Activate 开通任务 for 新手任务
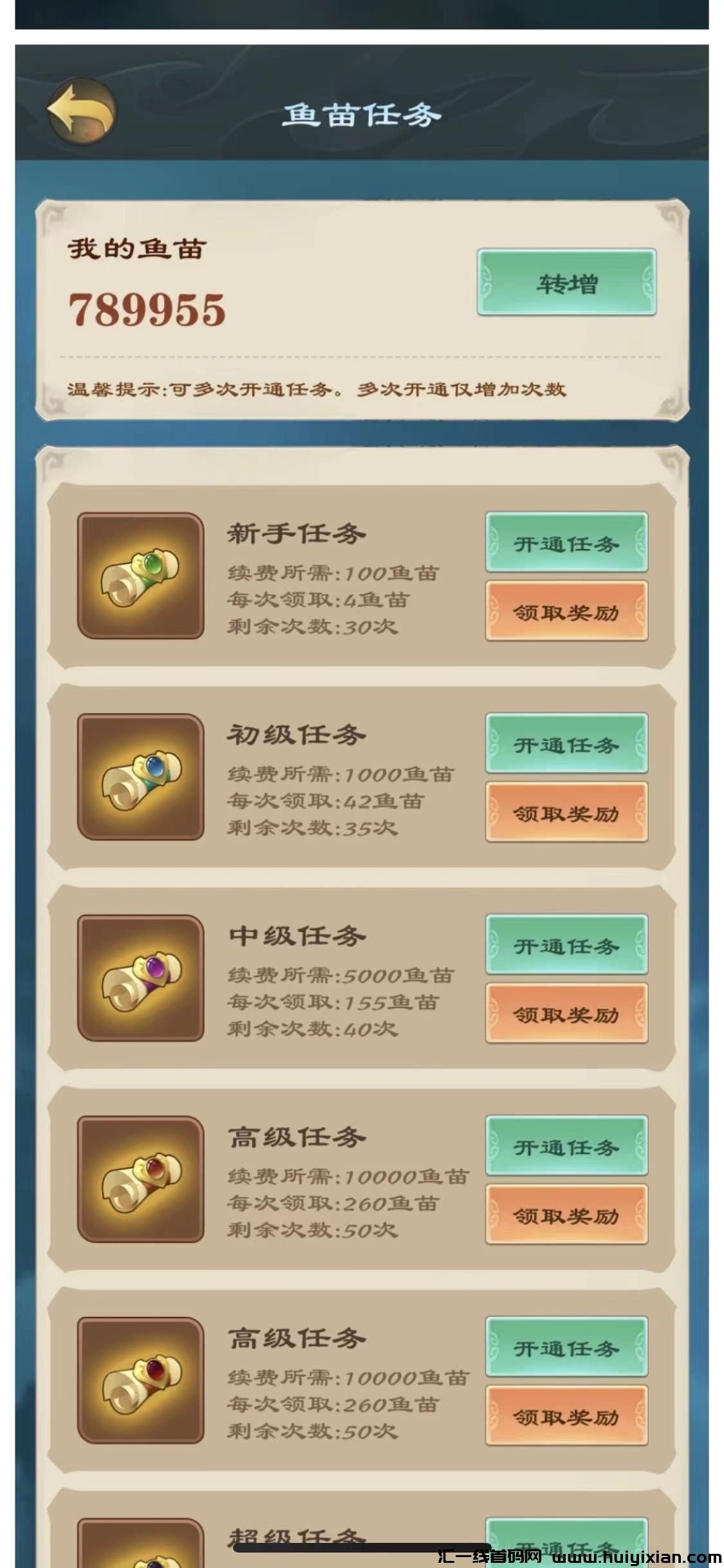724x1568 pixels. (566, 543)
